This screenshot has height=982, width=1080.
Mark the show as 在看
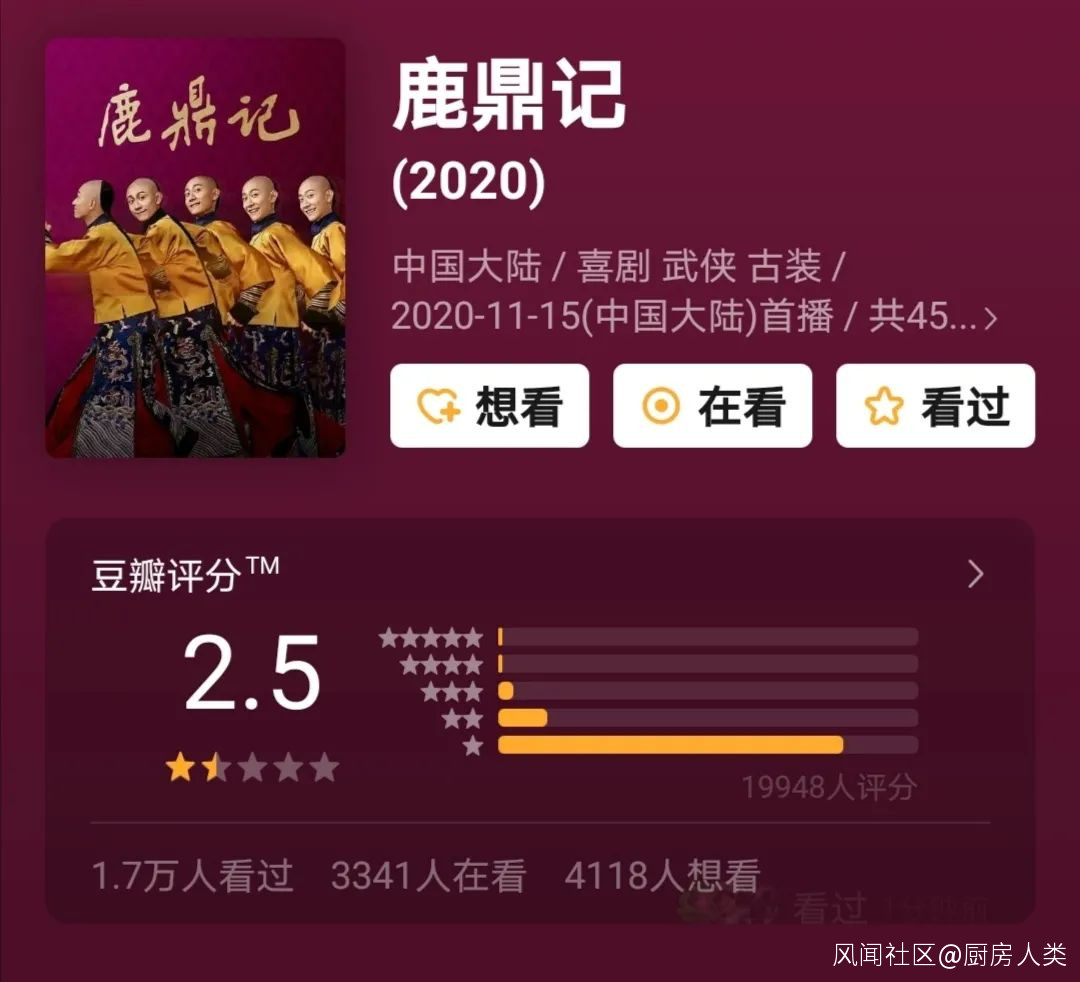712,406
